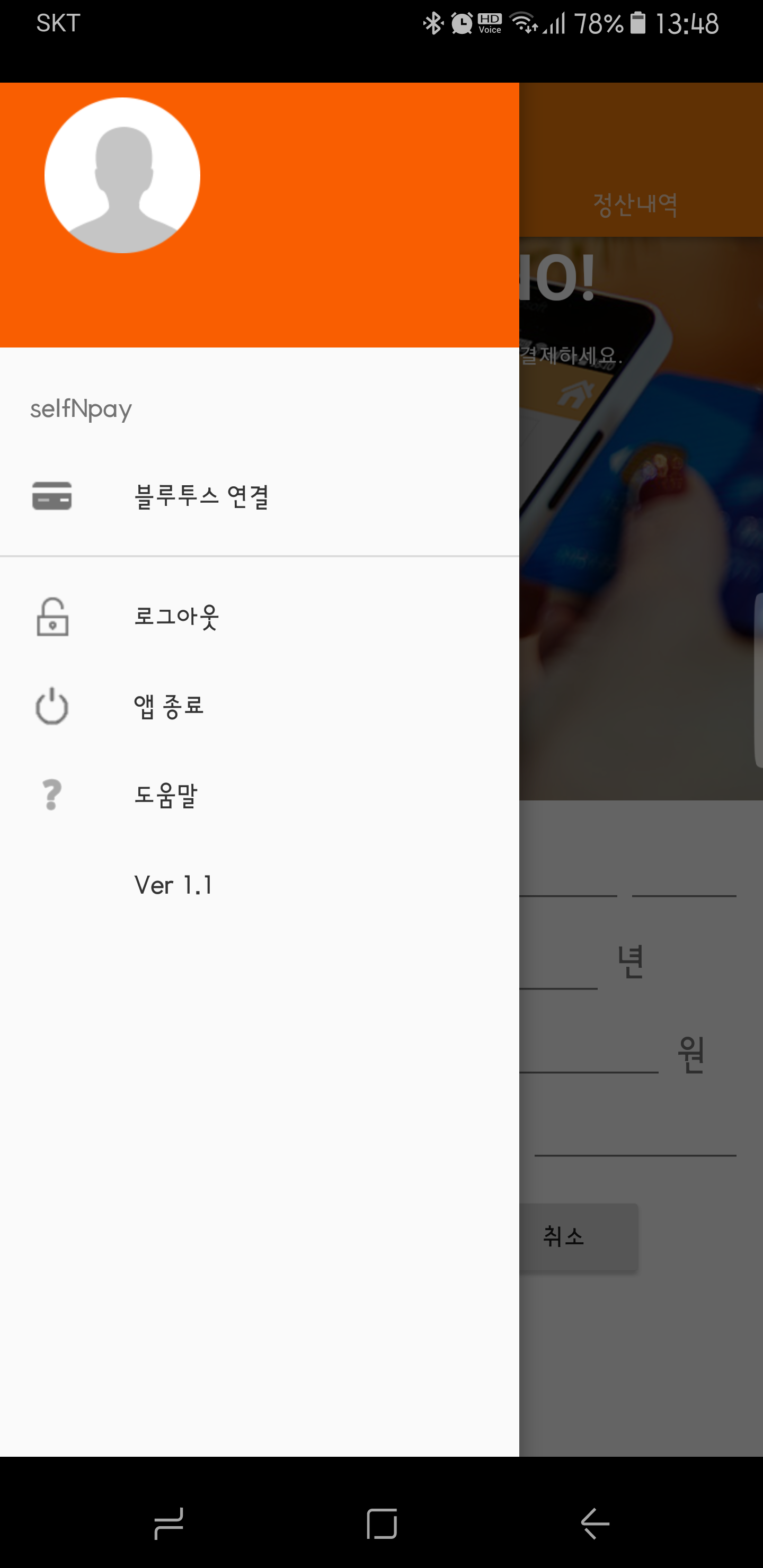Select 로그아웃 to log out
Screen dimensions: 763x1568
(x=176, y=617)
